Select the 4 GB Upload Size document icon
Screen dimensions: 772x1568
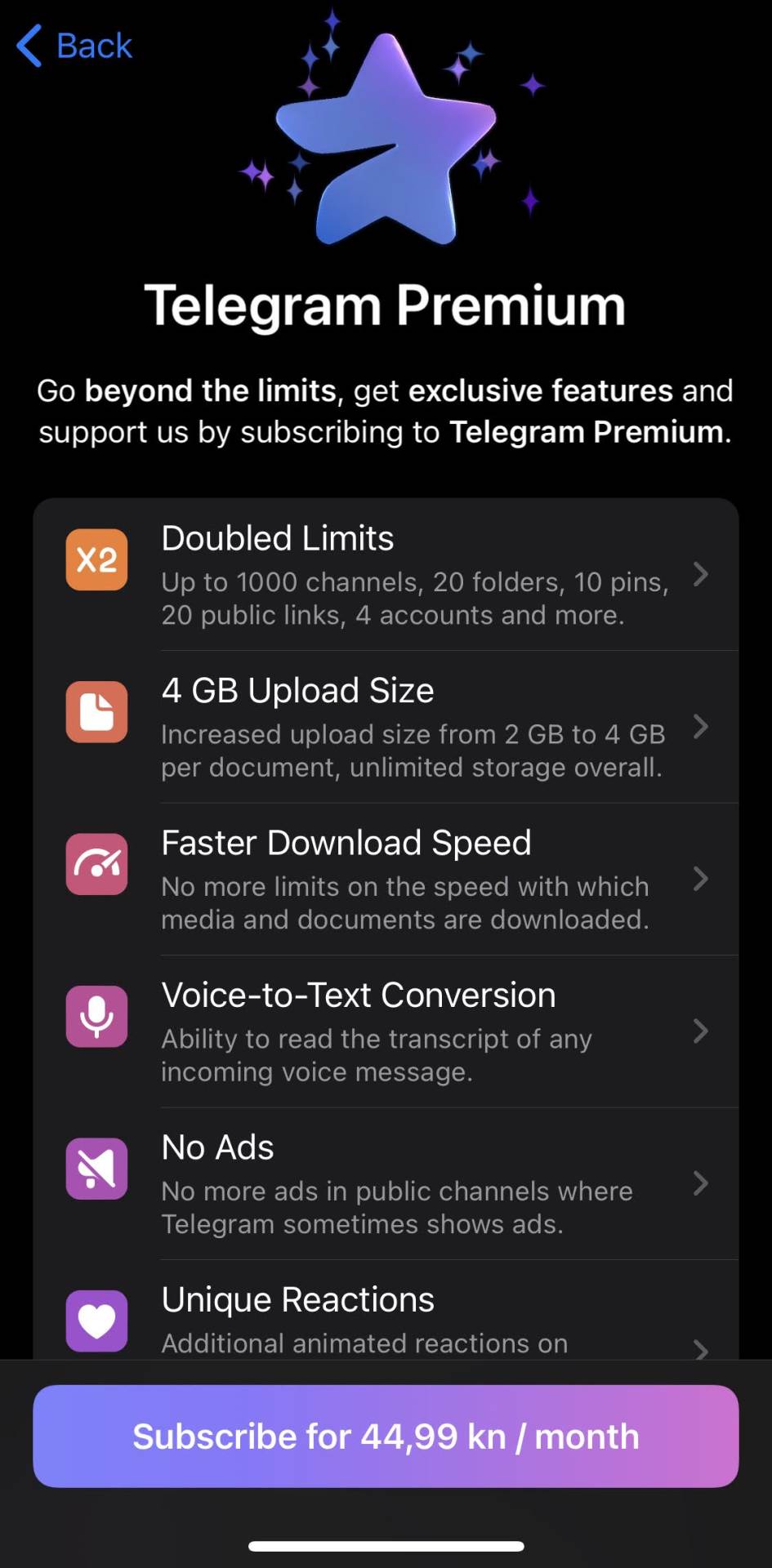(96, 711)
